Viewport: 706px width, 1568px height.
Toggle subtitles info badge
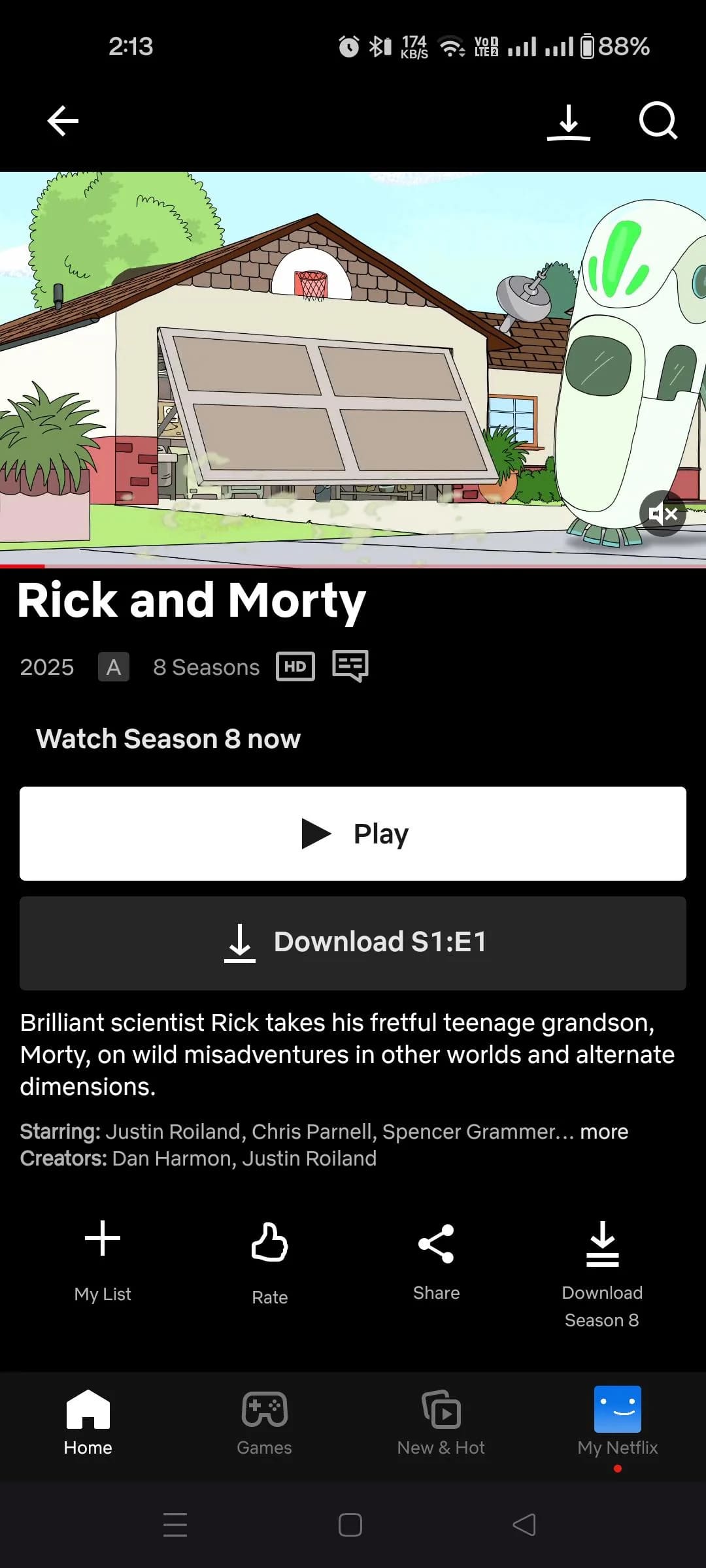(x=350, y=666)
